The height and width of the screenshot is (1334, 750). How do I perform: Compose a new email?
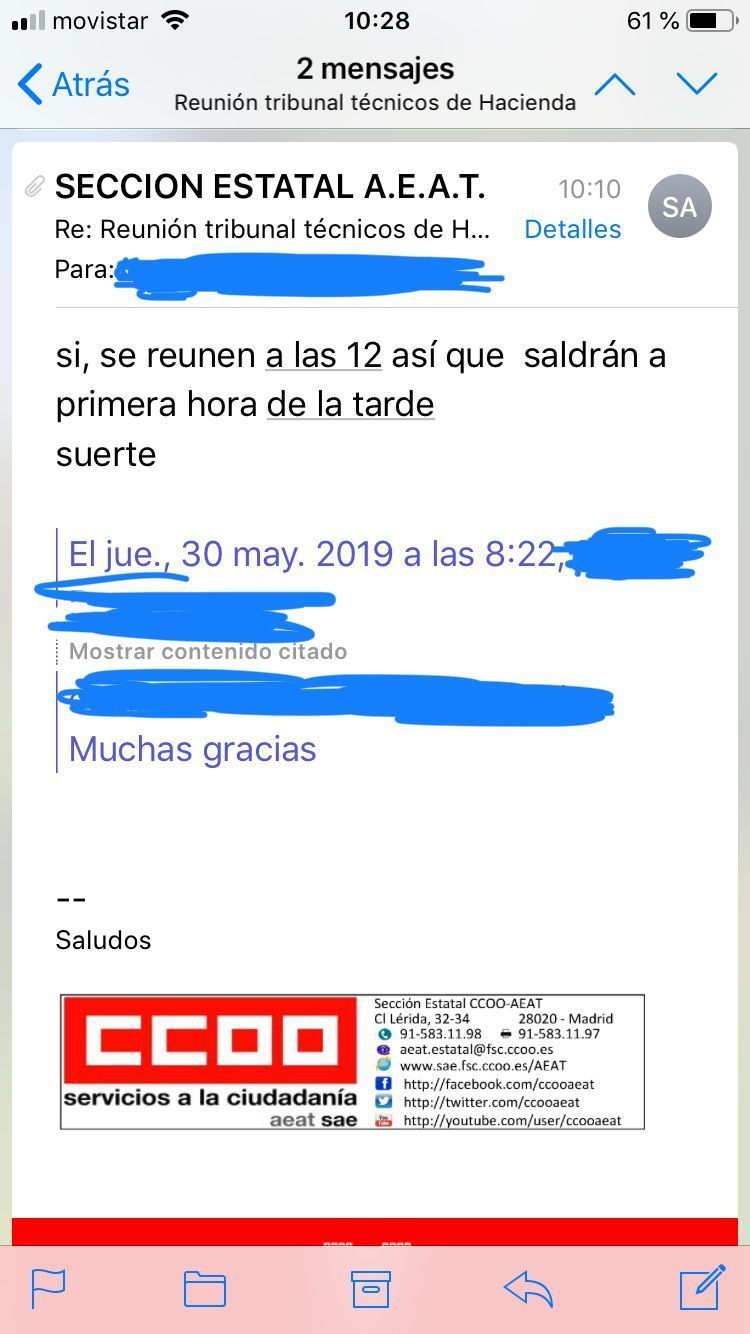[x=702, y=1287]
